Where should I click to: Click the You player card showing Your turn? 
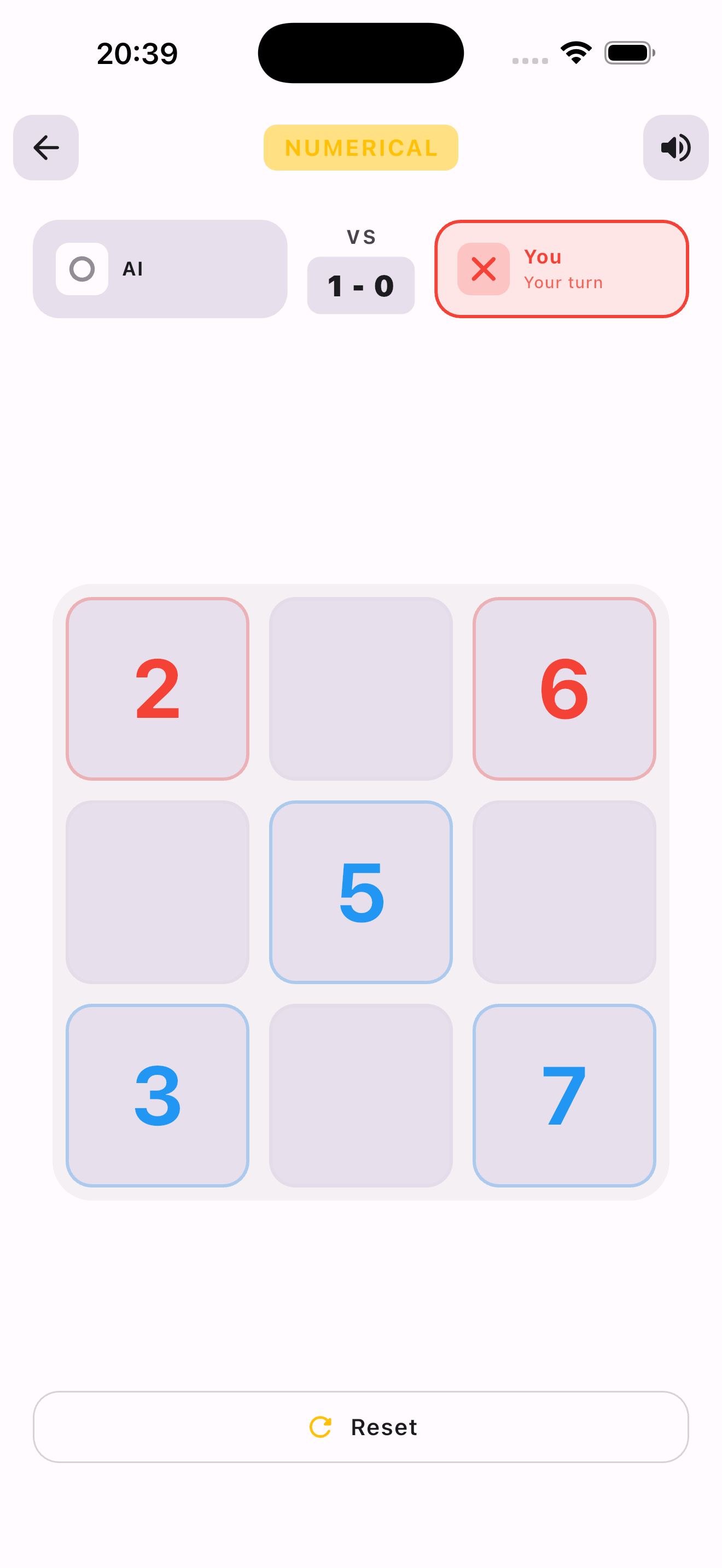tap(561, 269)
